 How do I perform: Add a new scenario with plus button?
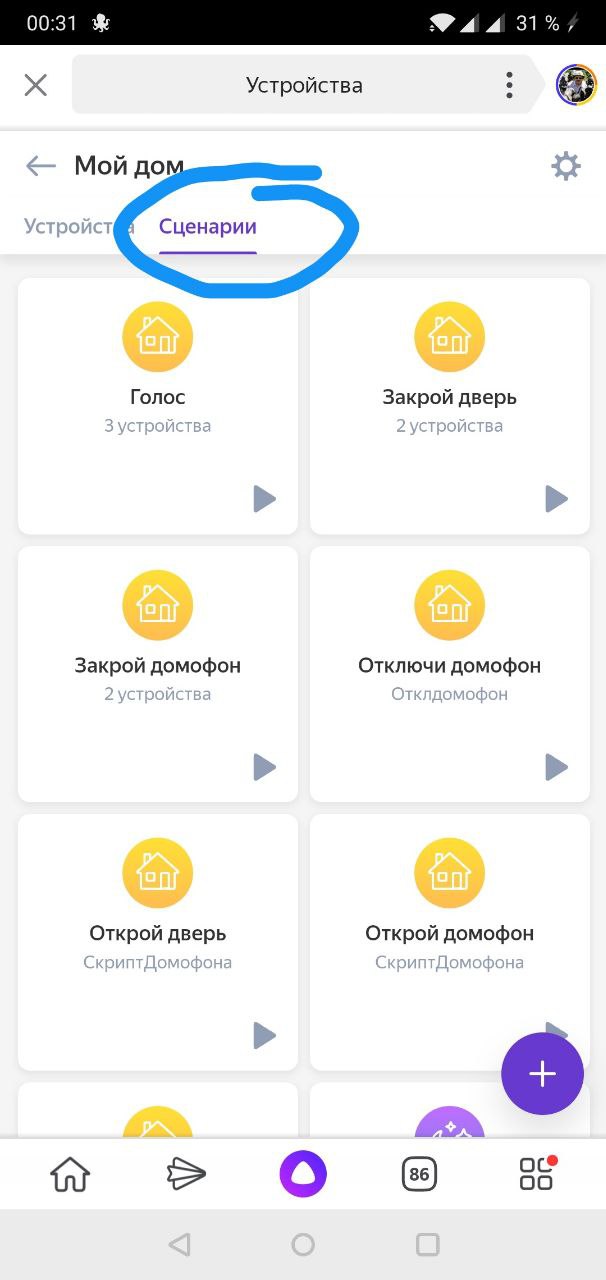pos(542,1074)
